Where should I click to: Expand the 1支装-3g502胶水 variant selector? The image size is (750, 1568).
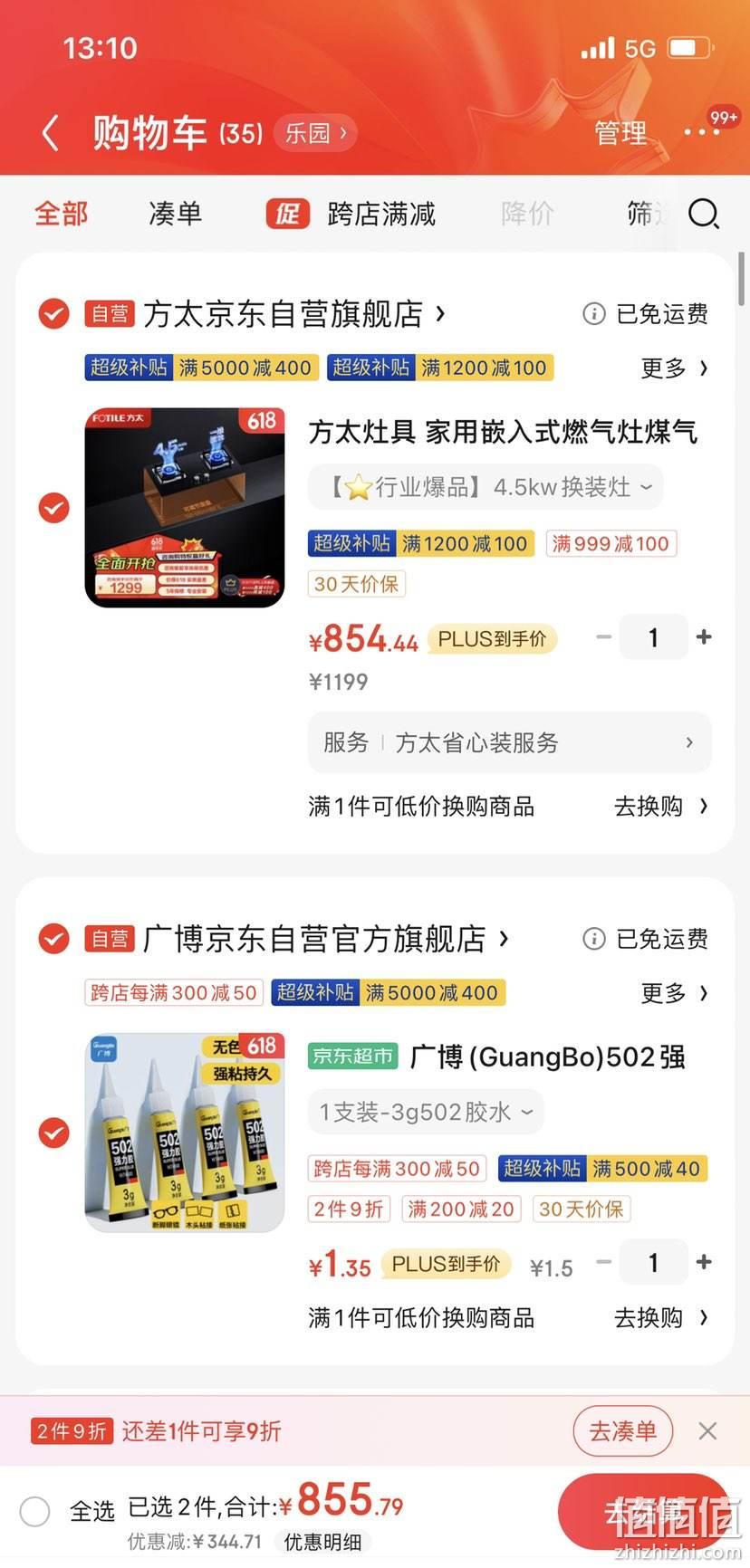tap(426, 1112)
